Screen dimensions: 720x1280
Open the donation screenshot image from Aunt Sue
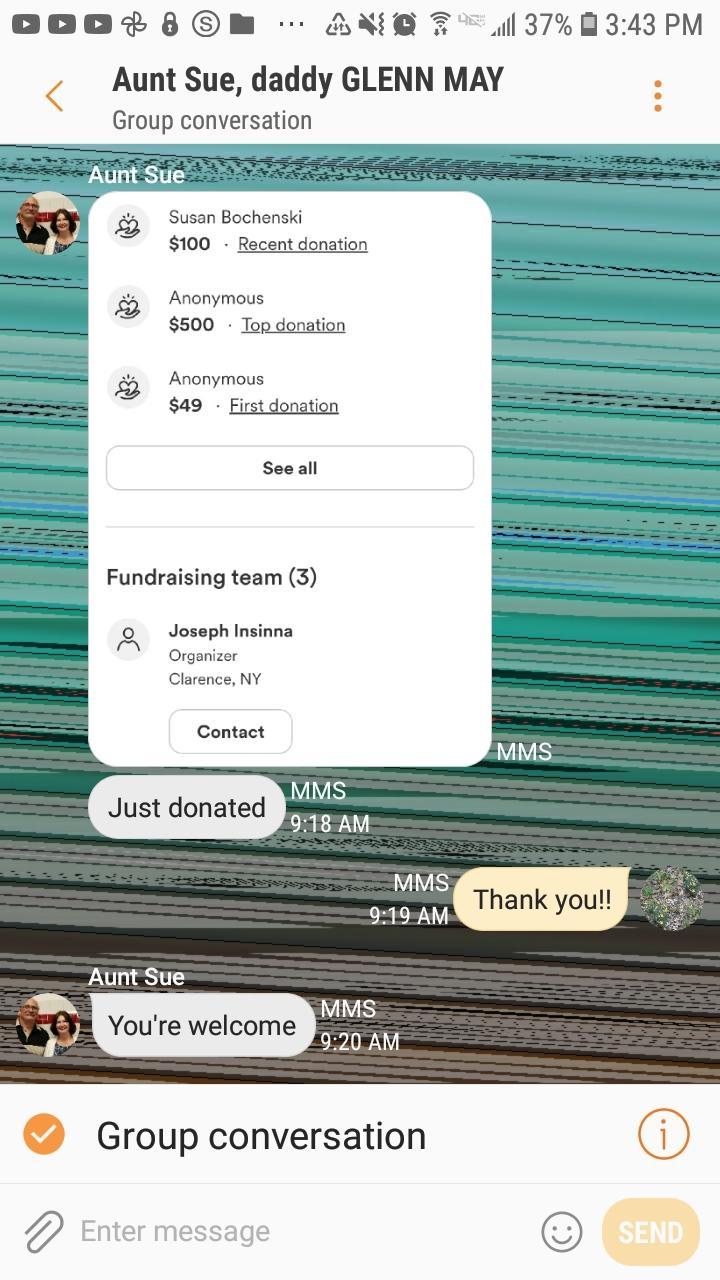290,478
